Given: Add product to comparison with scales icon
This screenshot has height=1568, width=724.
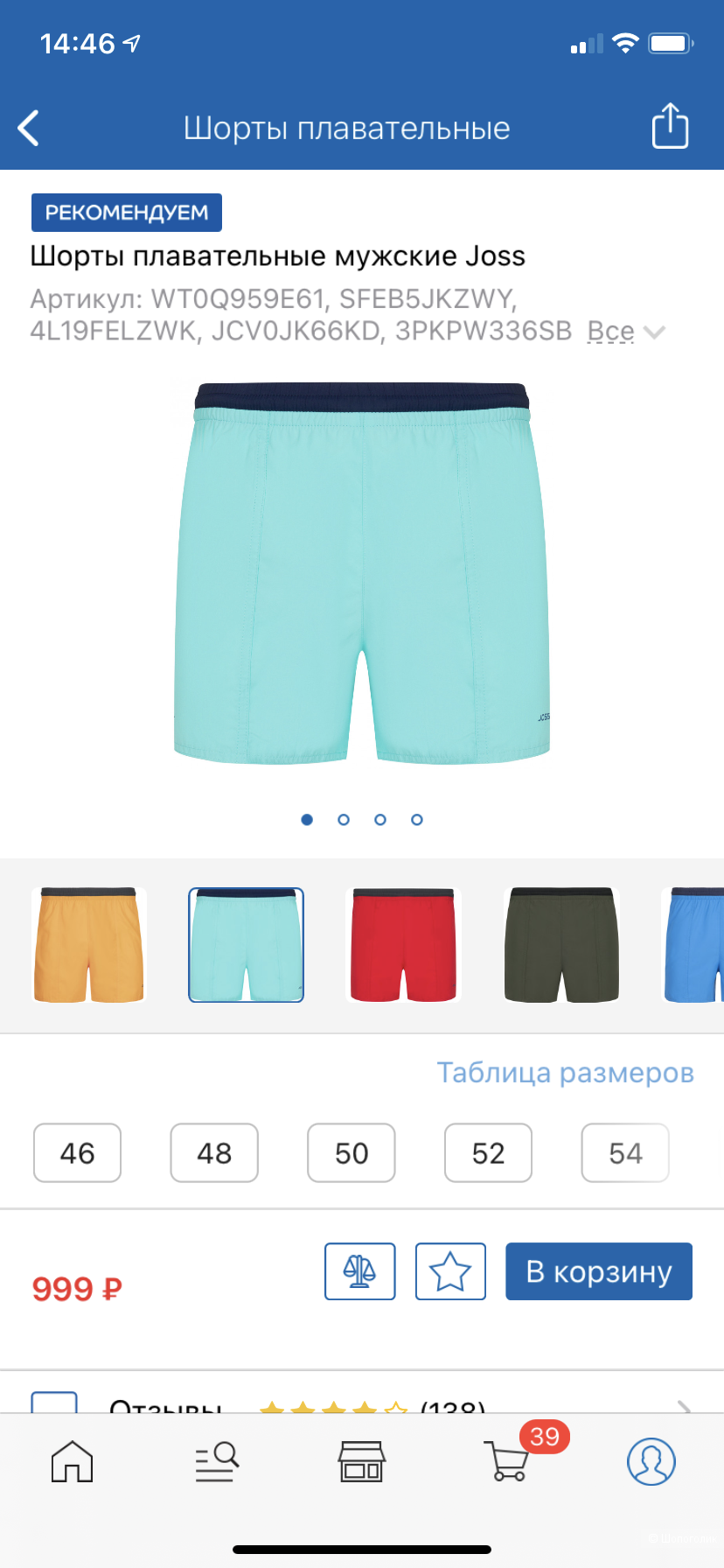Looking at the screenshot, I should pos(359,1271).
